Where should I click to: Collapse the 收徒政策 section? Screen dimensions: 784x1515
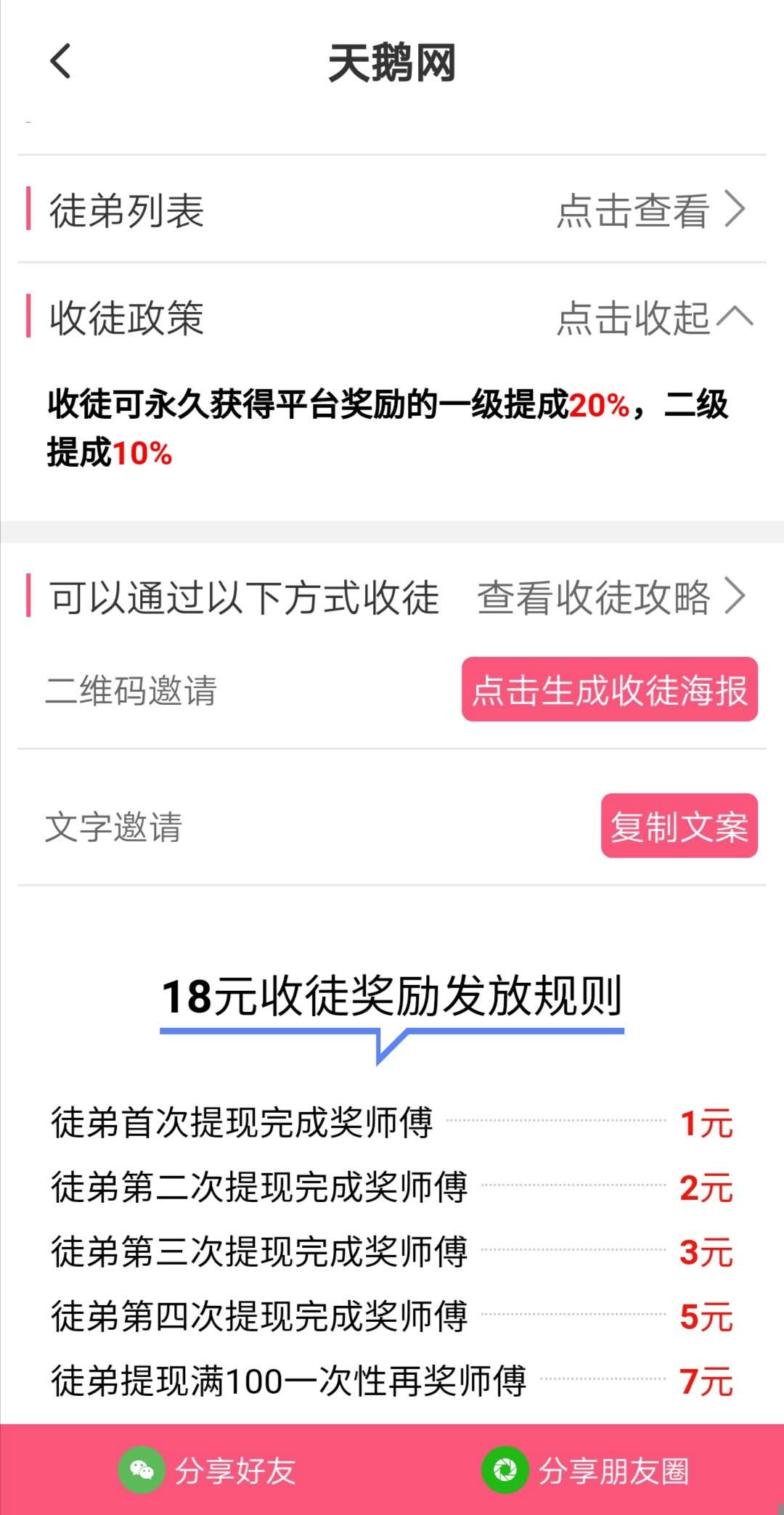(656, 318)
